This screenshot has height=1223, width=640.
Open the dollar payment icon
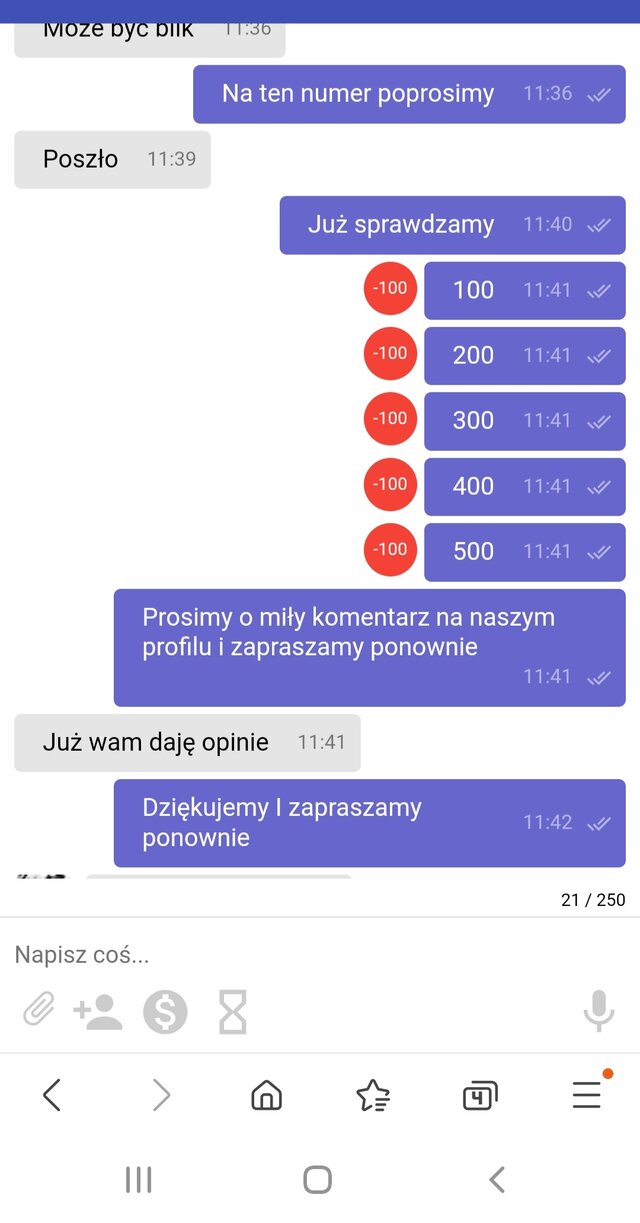pyautogui.click(x=165, y=1012)
